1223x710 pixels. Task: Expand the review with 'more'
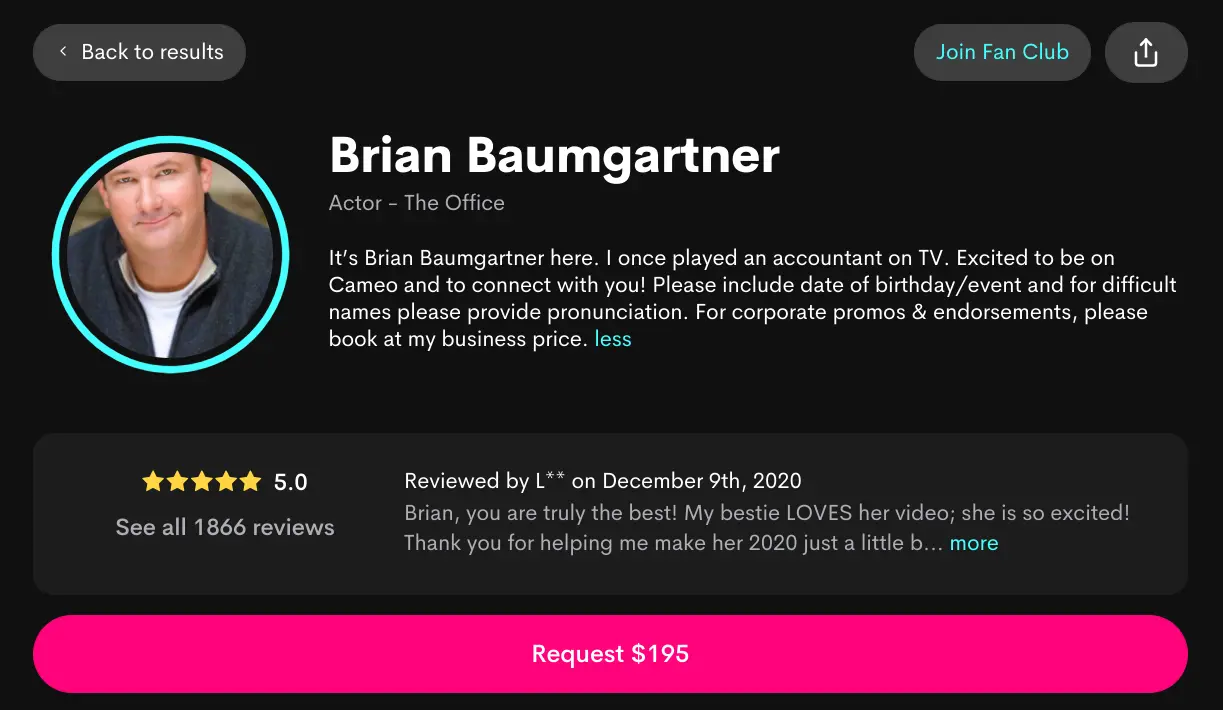(973, 543)
